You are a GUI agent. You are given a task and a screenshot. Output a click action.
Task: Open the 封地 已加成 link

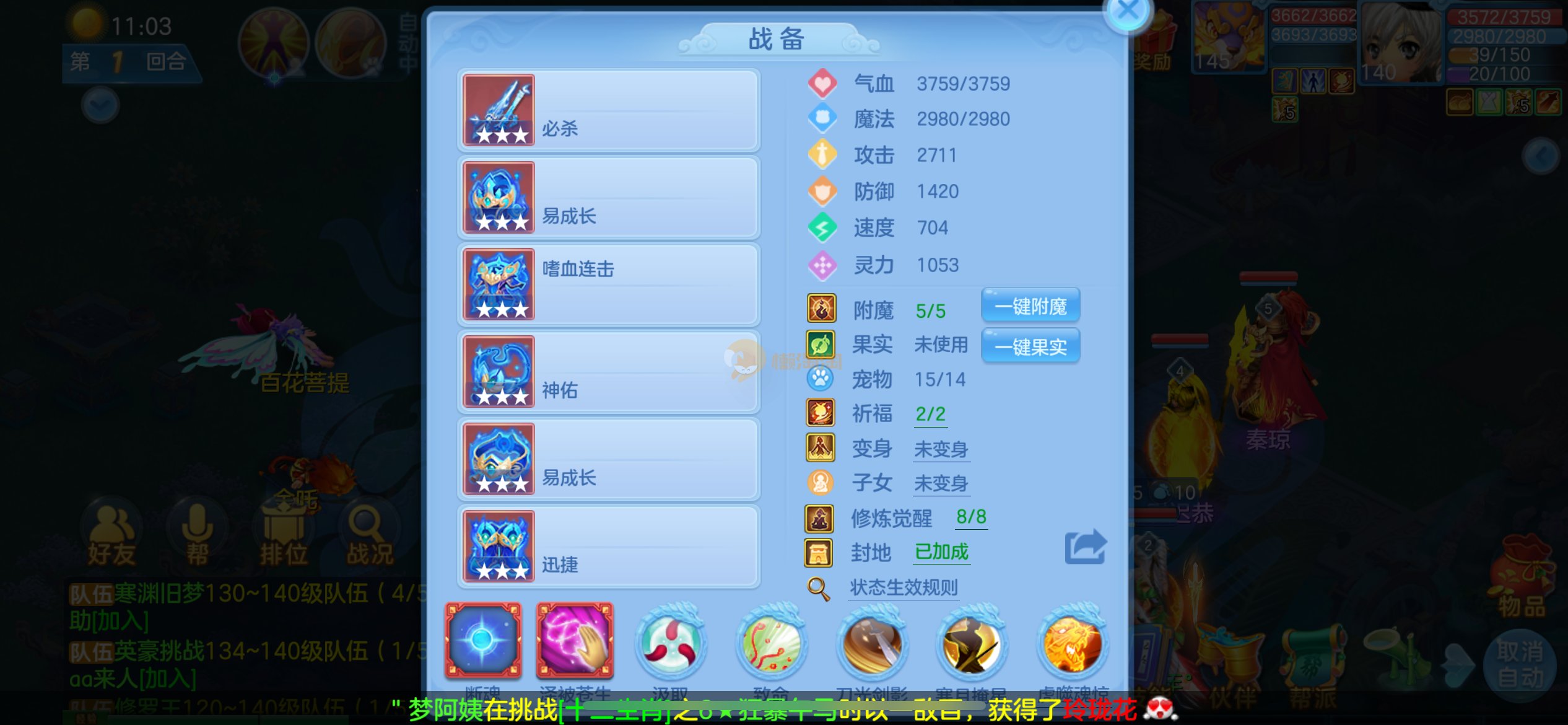click(941, 551)
